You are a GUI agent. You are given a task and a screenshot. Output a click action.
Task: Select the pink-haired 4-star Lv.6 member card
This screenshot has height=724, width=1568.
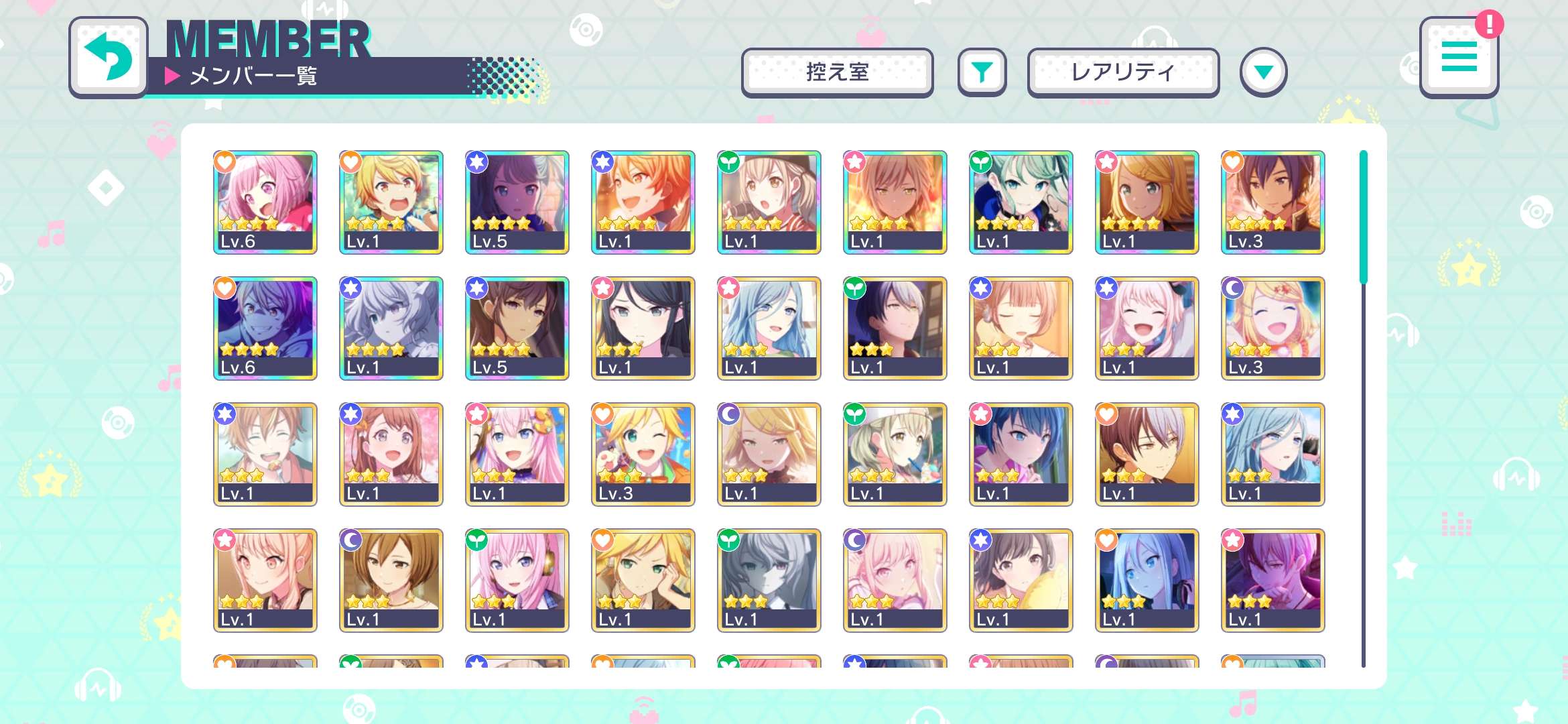coord(265,202)
